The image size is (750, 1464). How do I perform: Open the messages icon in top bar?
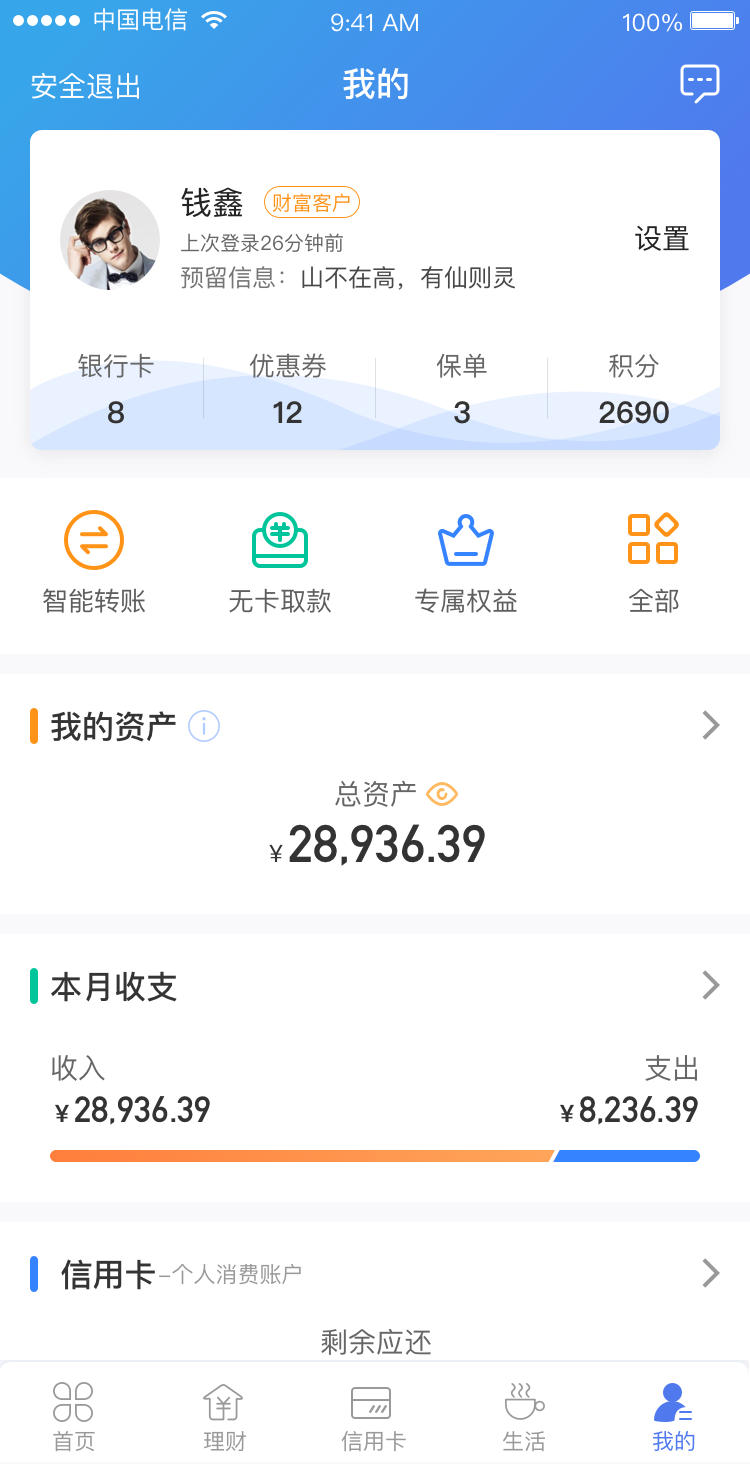point(699,84)
